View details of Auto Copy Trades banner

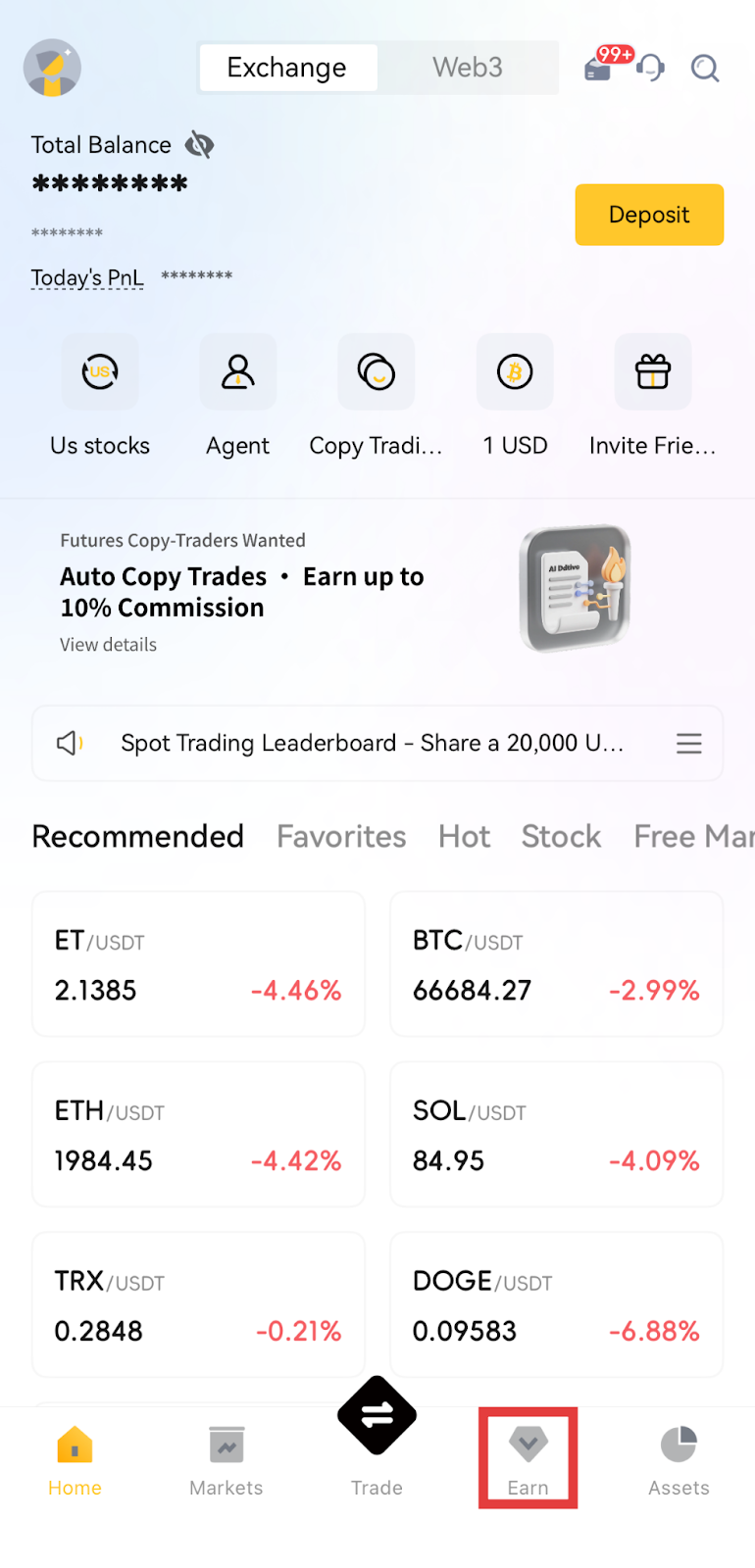[108, 645]
